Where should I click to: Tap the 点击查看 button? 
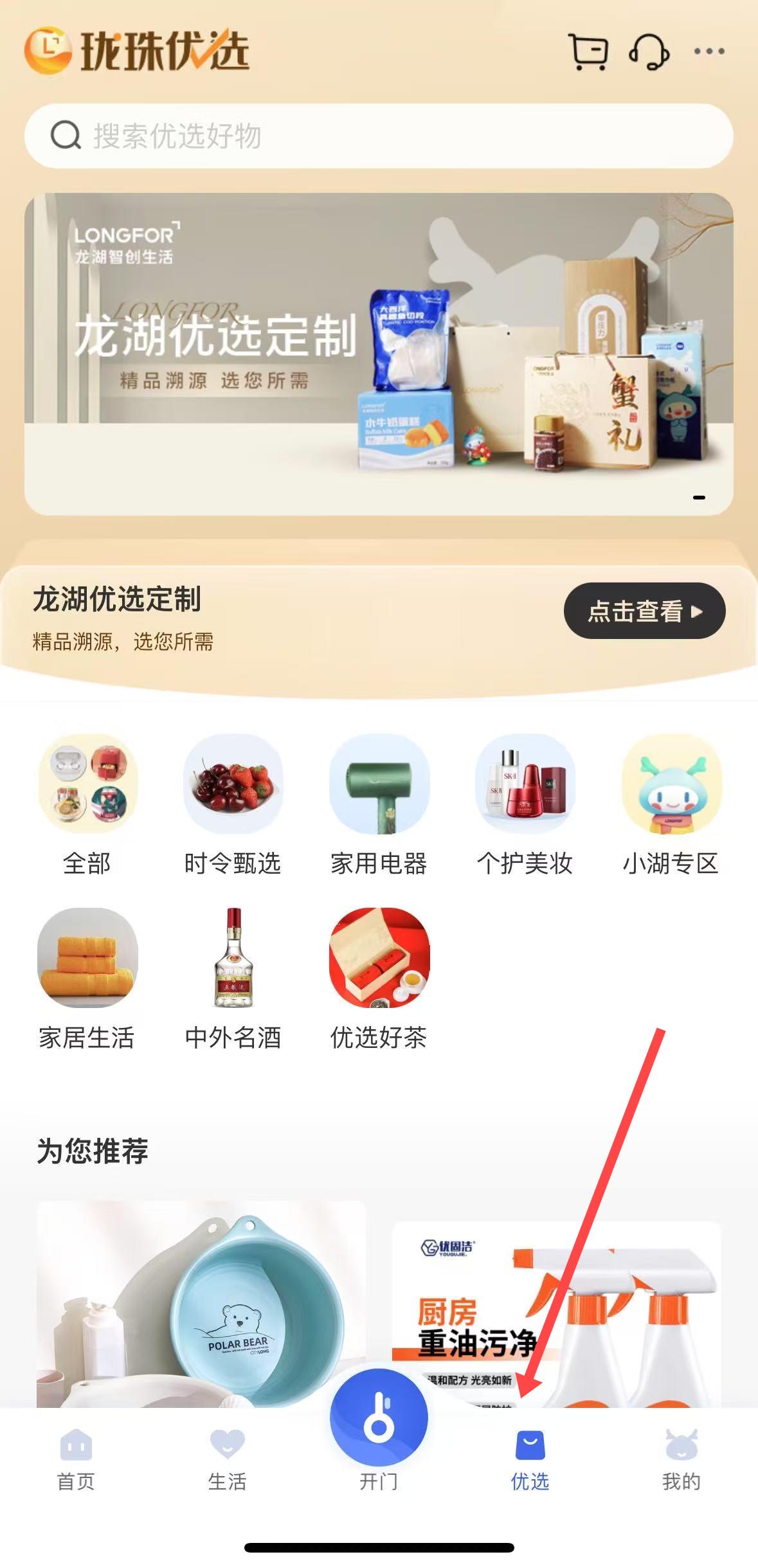(x=644, y=611)
